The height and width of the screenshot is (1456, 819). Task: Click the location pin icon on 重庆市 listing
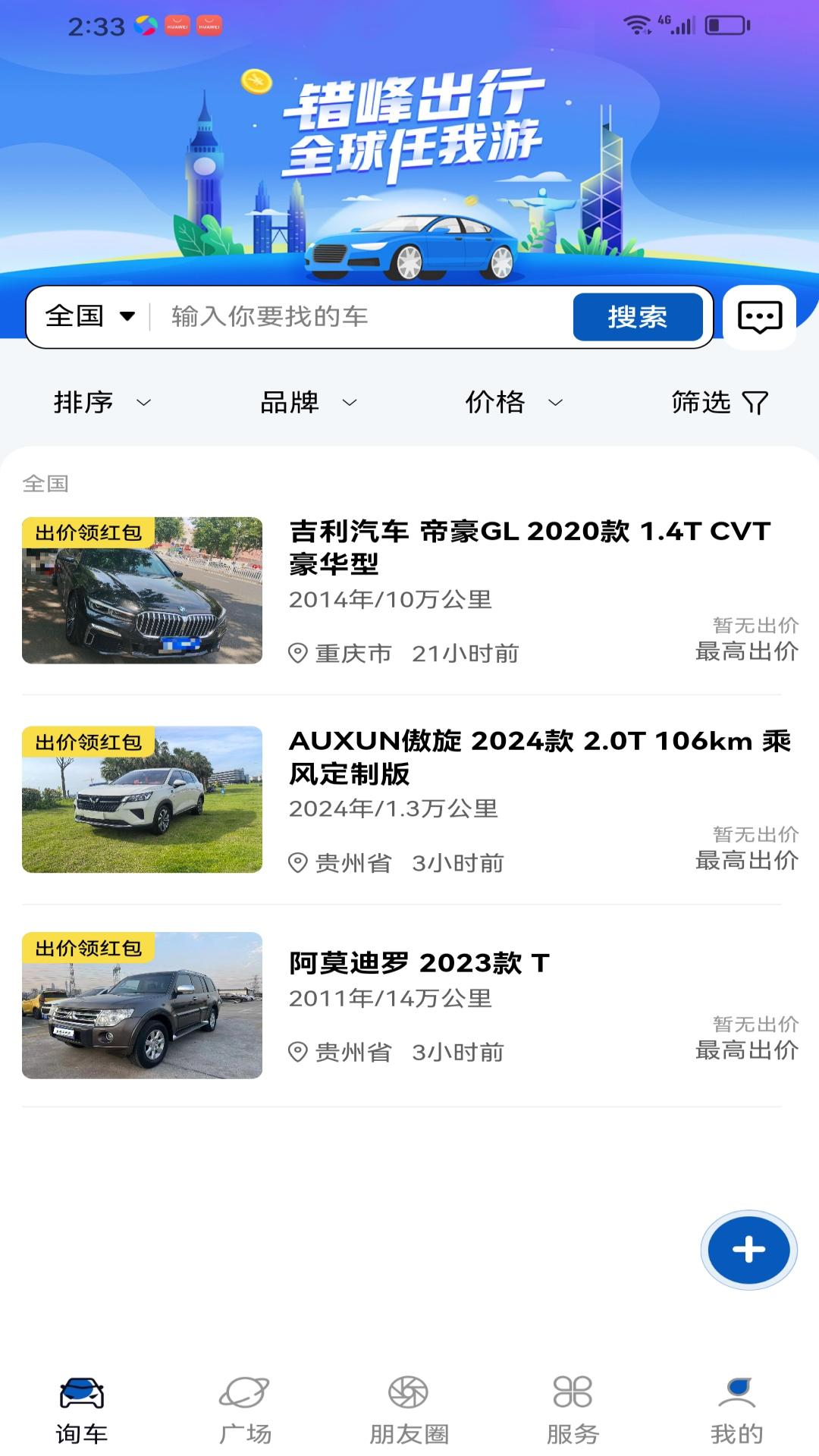point(297,653)
